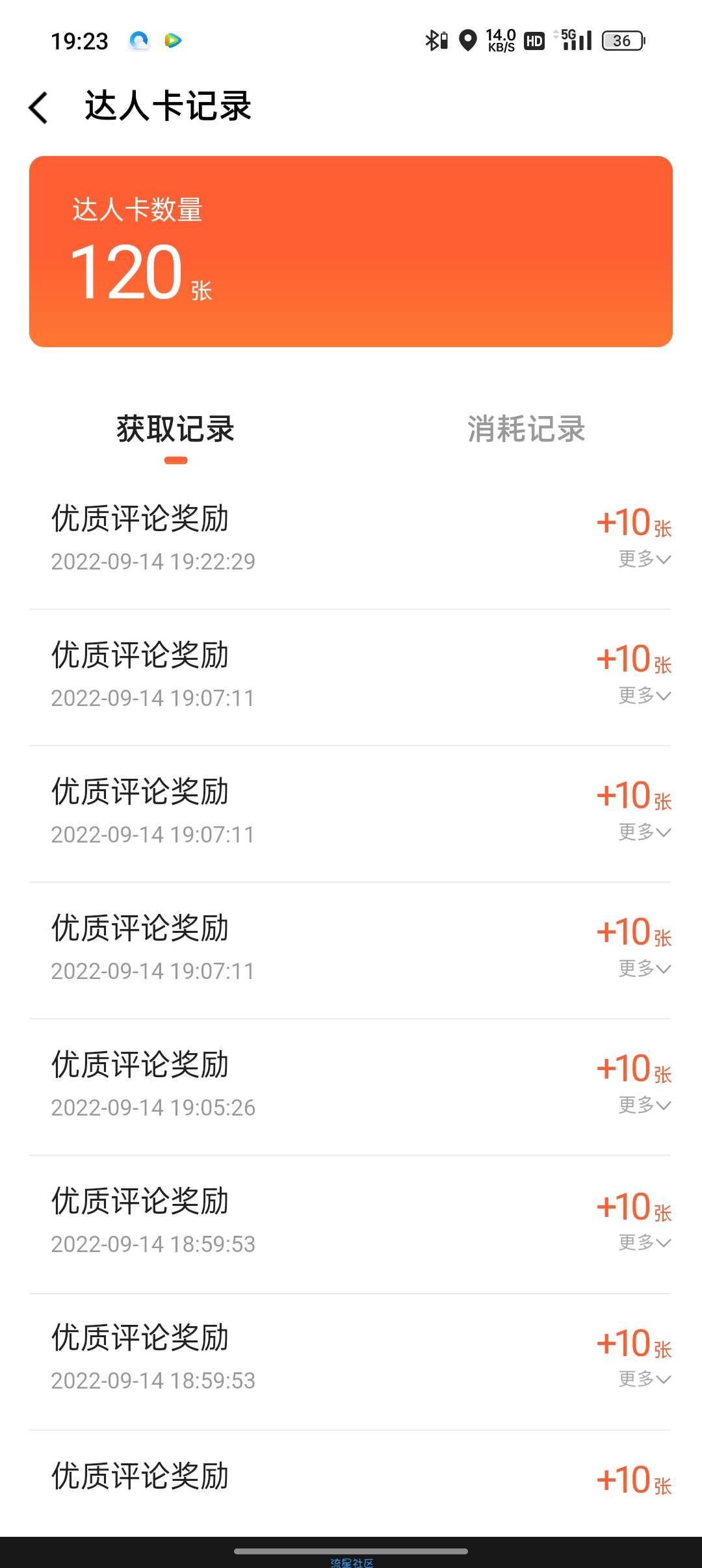Select the 获取记录 tab
Viewport: 702px width, 1568px height.
175,429
